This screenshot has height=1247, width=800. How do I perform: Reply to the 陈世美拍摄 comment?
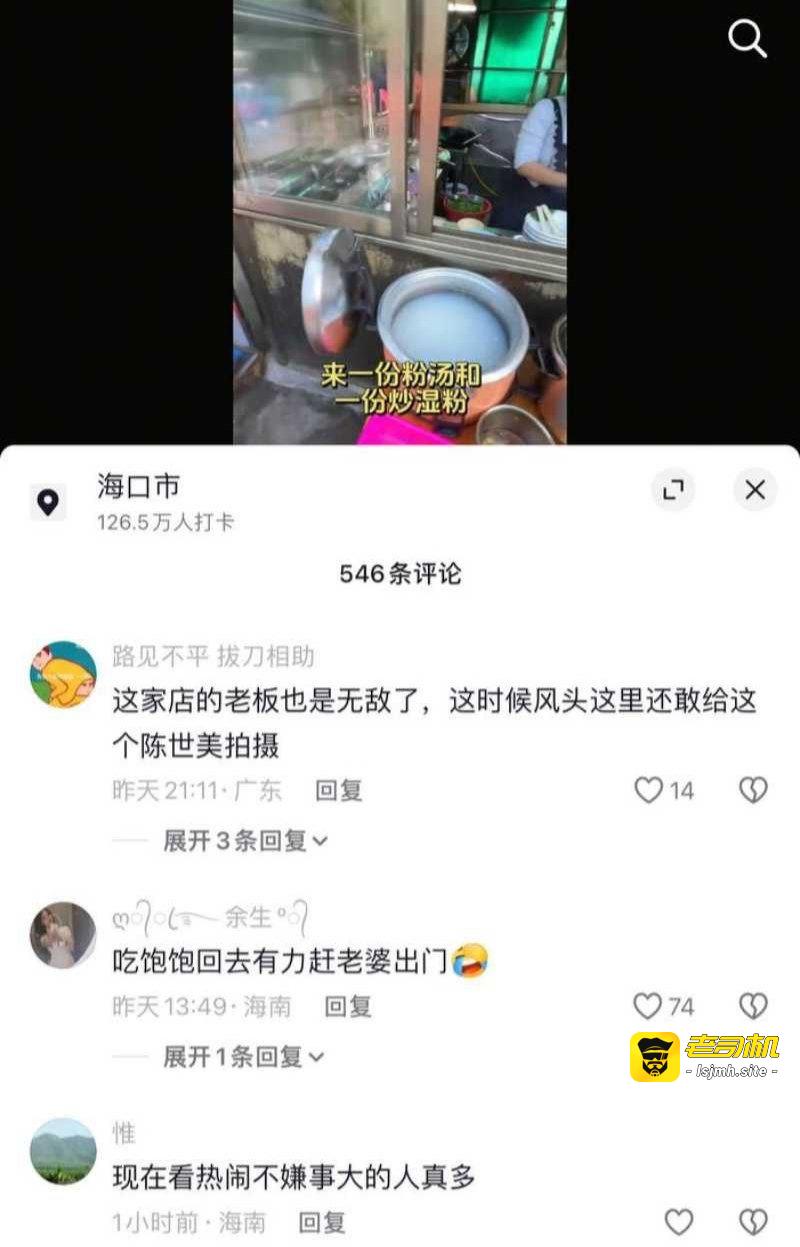point(338,790)
